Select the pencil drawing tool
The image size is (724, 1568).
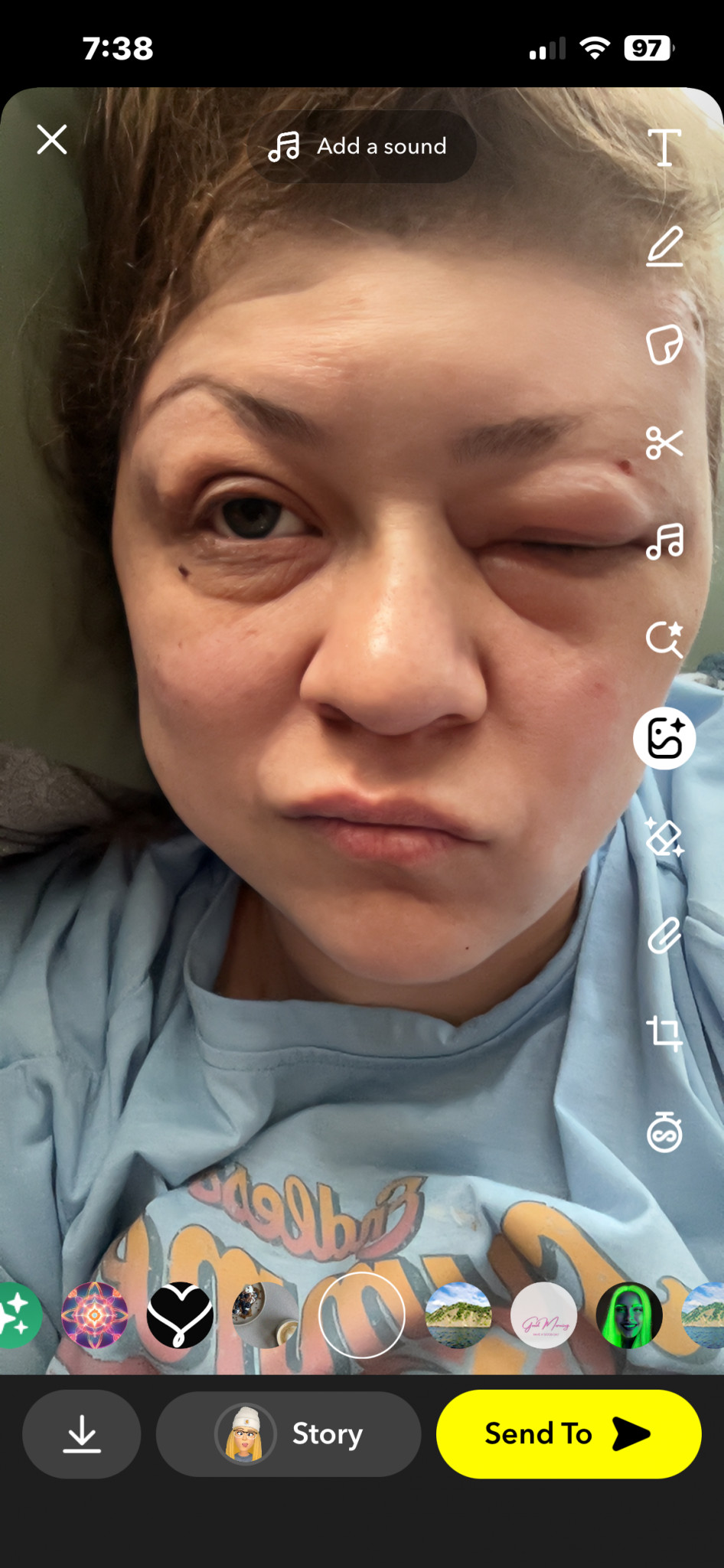[664, 247]
